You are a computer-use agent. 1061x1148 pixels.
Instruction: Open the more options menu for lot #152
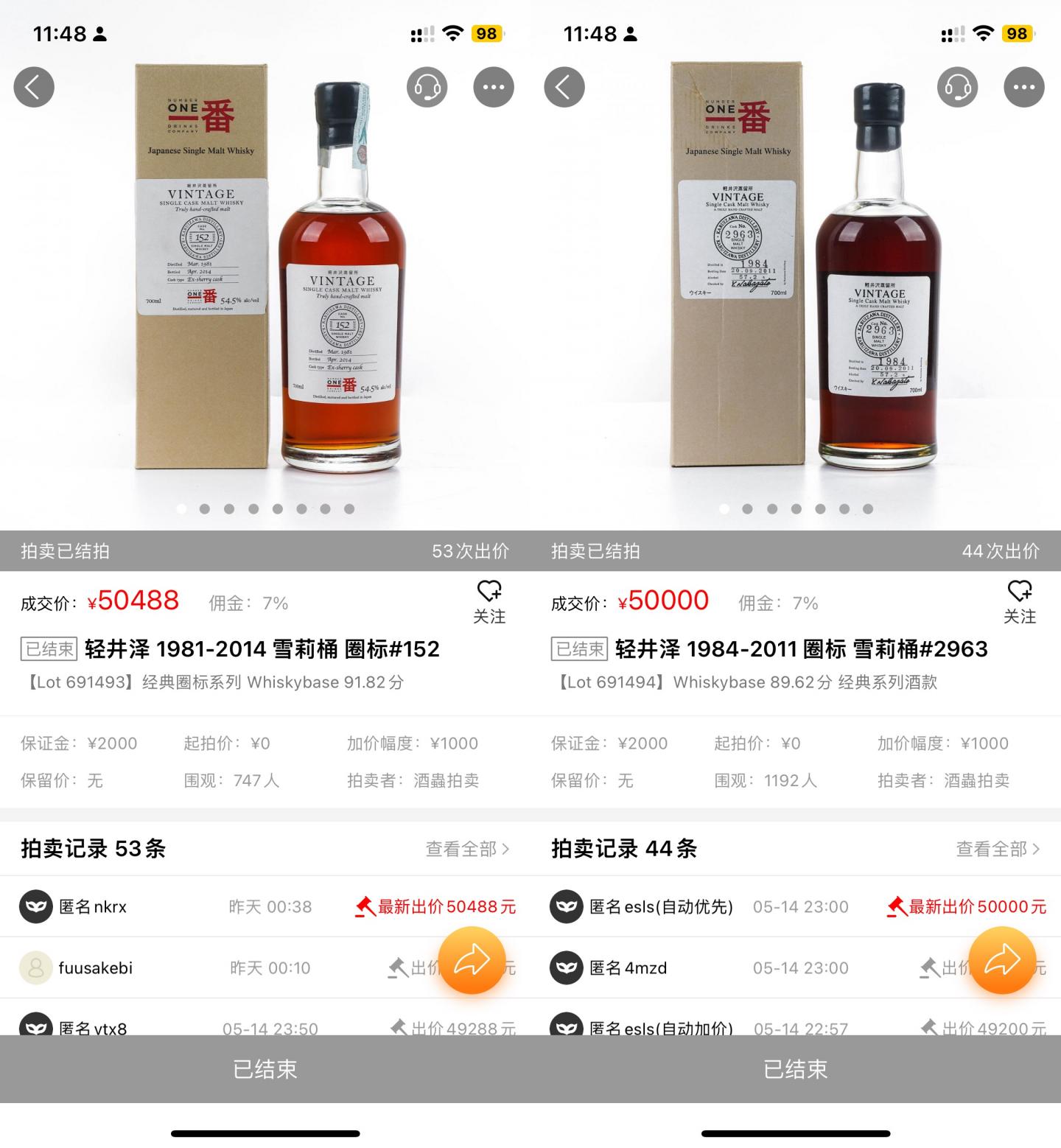[x=493, y=87]
